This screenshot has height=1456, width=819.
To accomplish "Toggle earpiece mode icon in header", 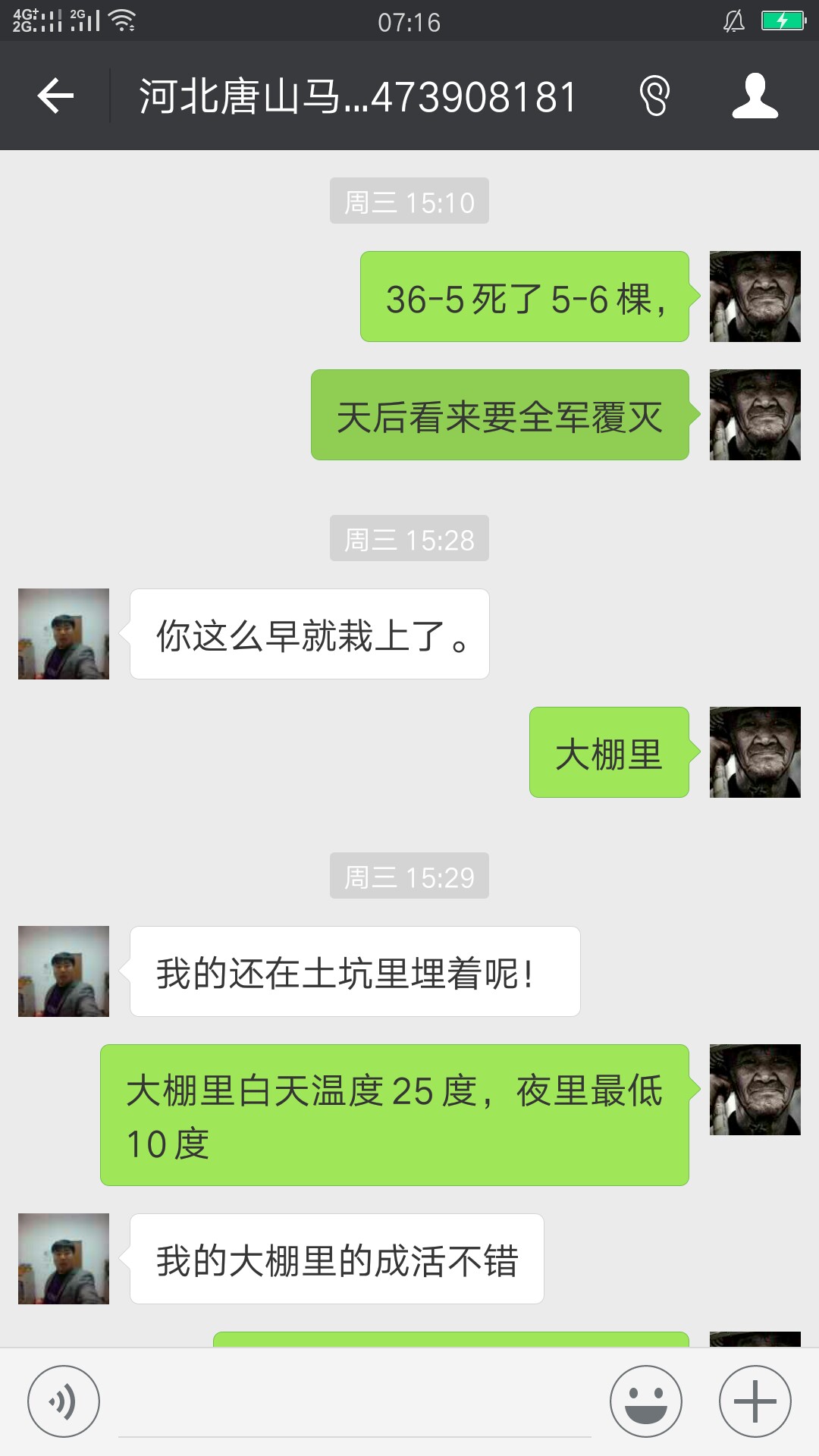I will click(x=654, y=96).
